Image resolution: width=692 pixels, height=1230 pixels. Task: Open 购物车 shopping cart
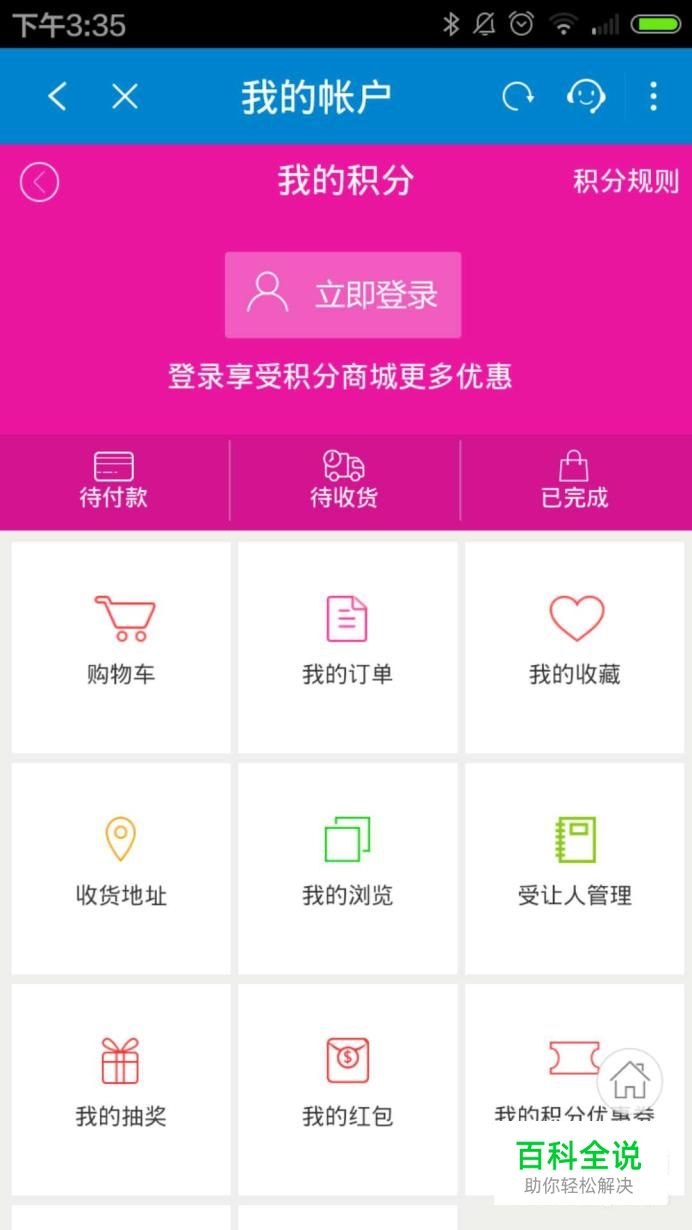pos(121,646)
